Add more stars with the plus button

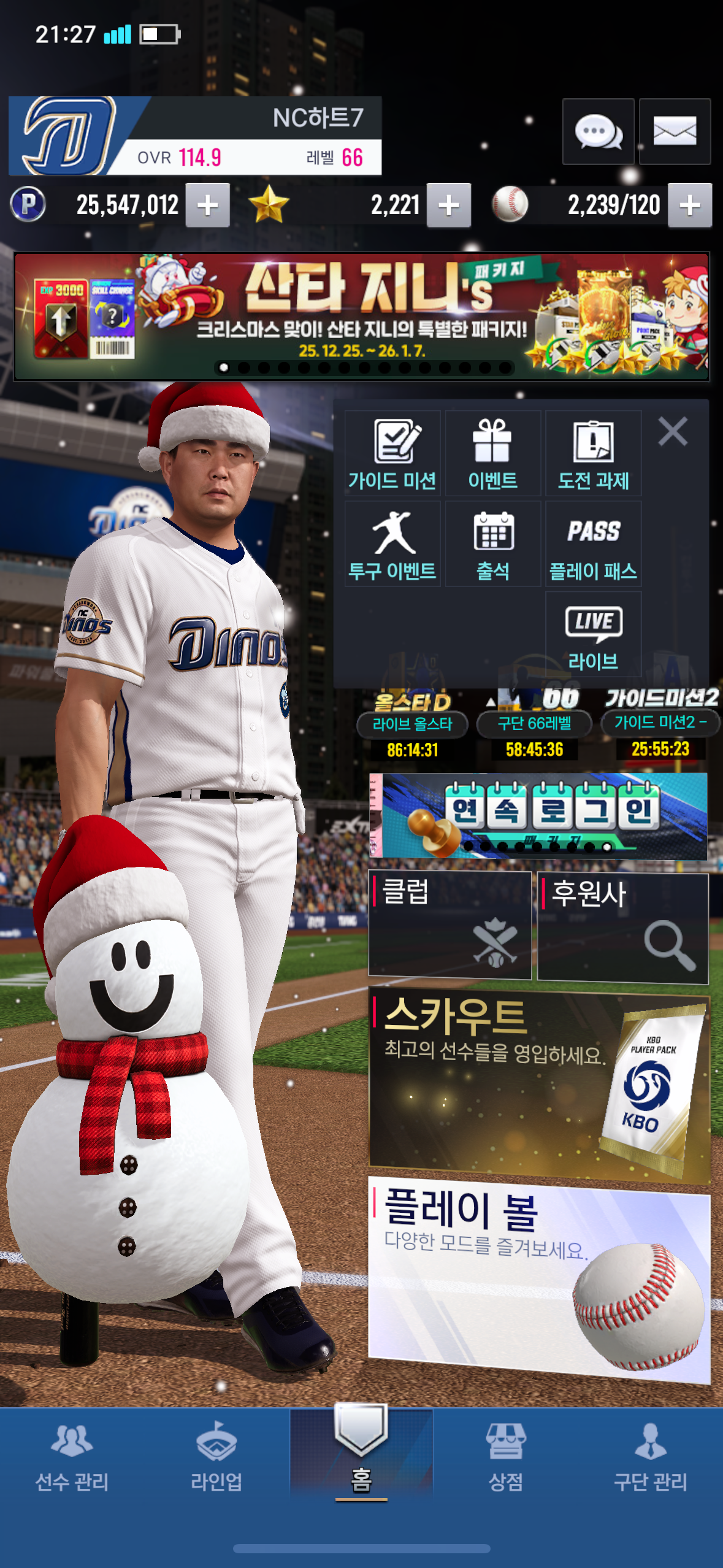pos(449,206)
